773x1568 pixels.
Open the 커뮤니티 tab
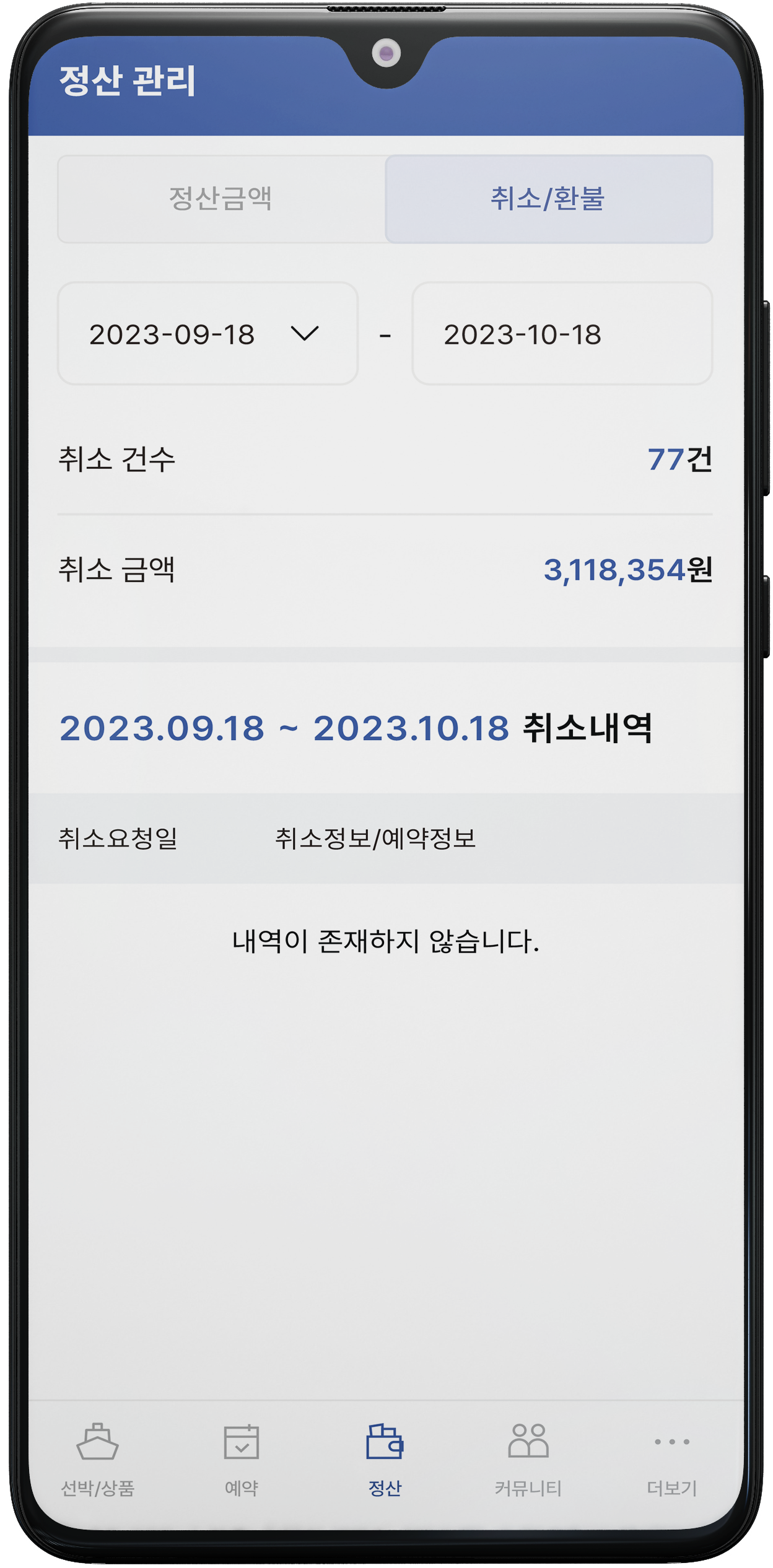[x=528, y=1460]
